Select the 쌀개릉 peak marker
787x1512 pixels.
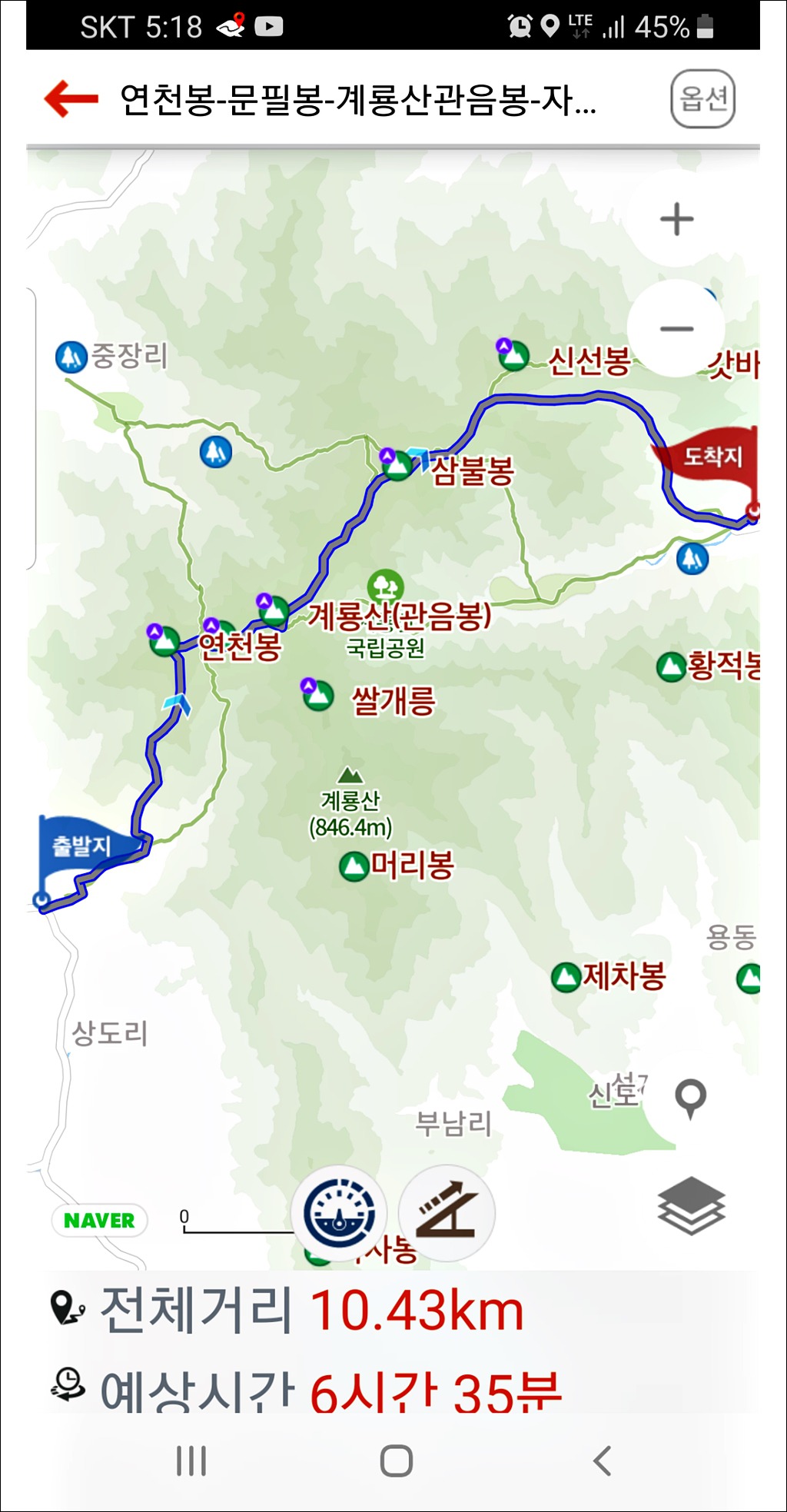(317, 696)
